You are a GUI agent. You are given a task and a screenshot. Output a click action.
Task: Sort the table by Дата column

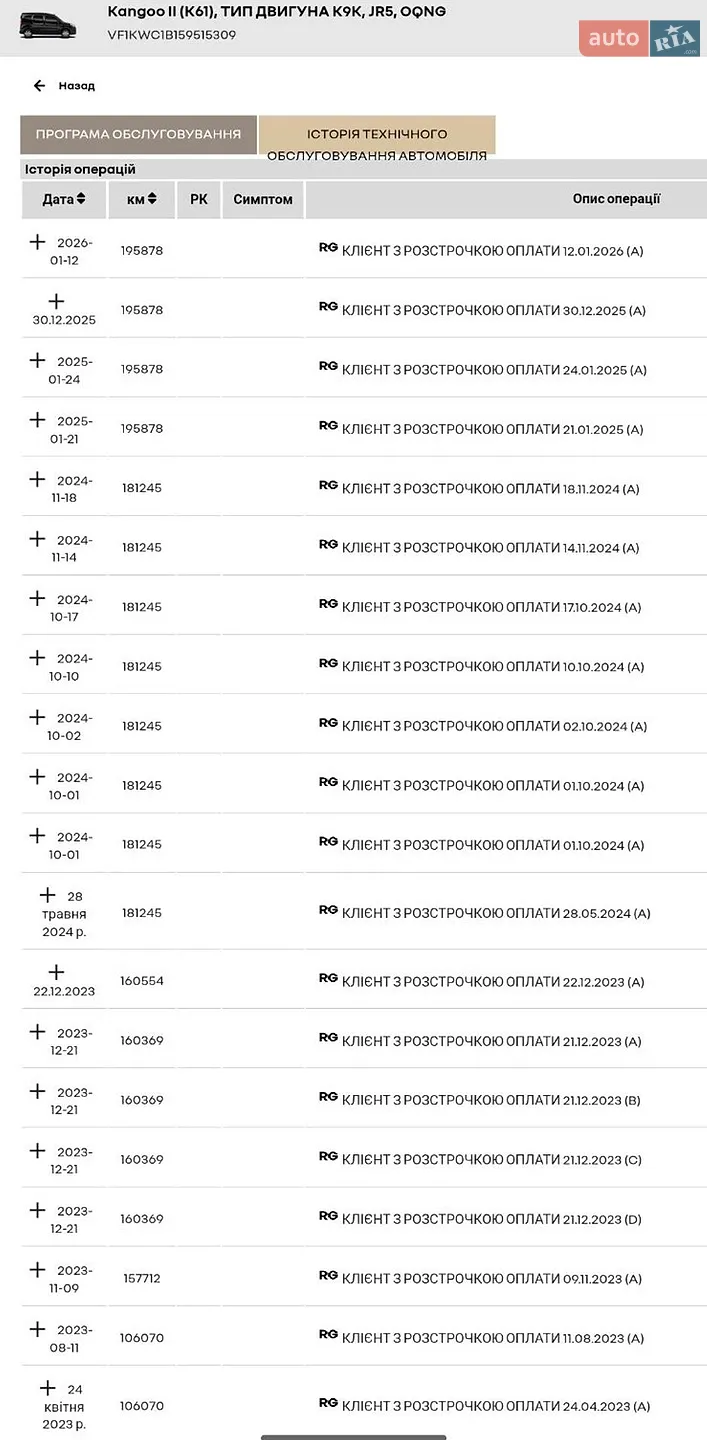tap(64, 199)
